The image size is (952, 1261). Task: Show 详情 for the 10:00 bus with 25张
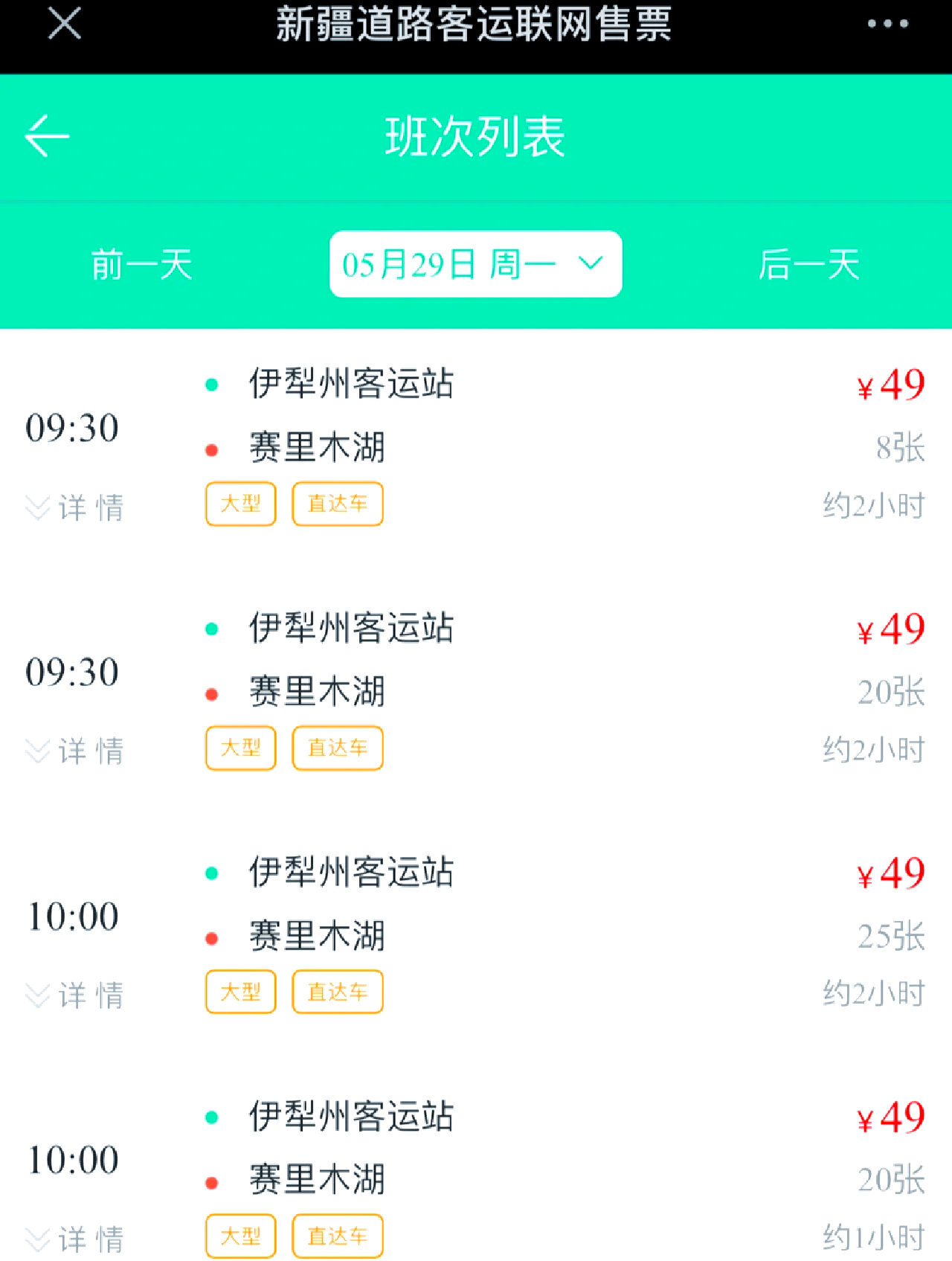[75, 995]
